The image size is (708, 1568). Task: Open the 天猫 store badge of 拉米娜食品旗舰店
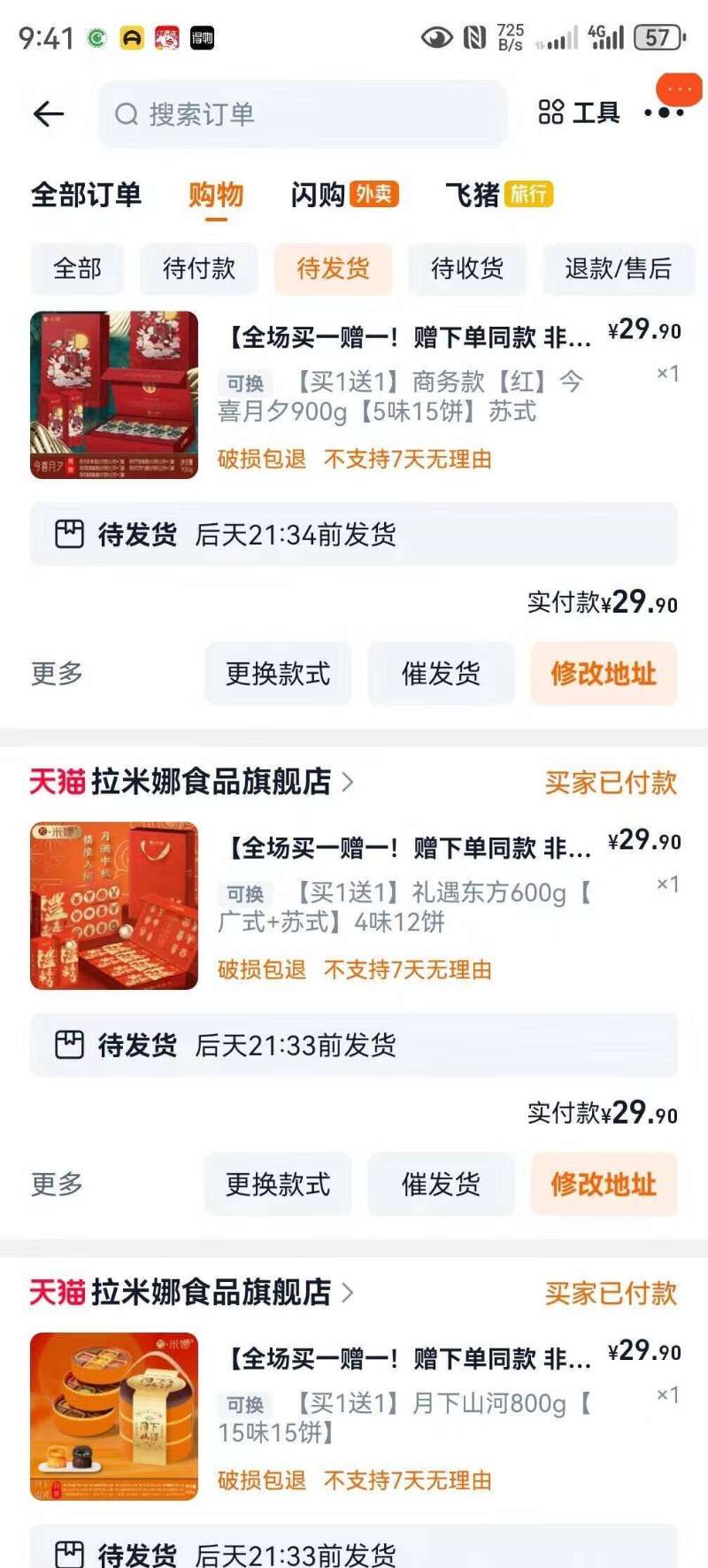[x=57, y=782]
